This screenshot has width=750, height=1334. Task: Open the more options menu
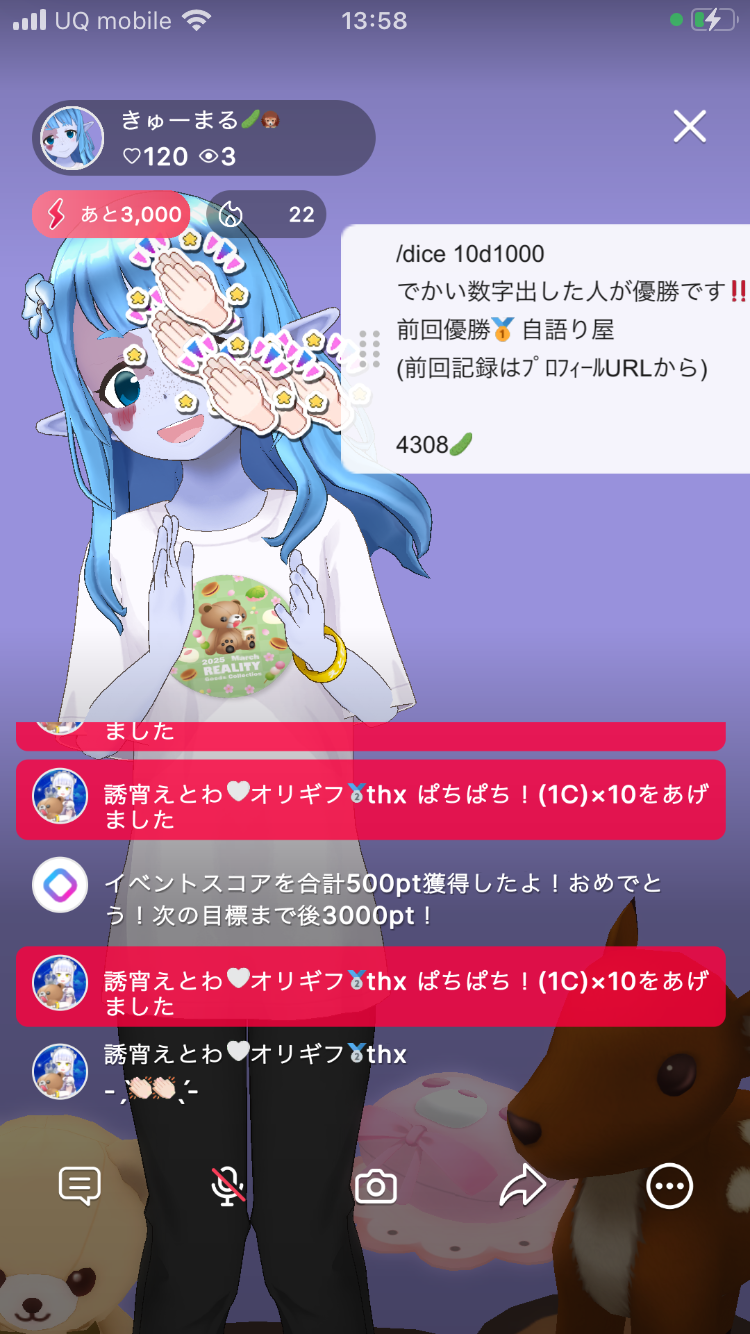click(x=669, y=1186)
